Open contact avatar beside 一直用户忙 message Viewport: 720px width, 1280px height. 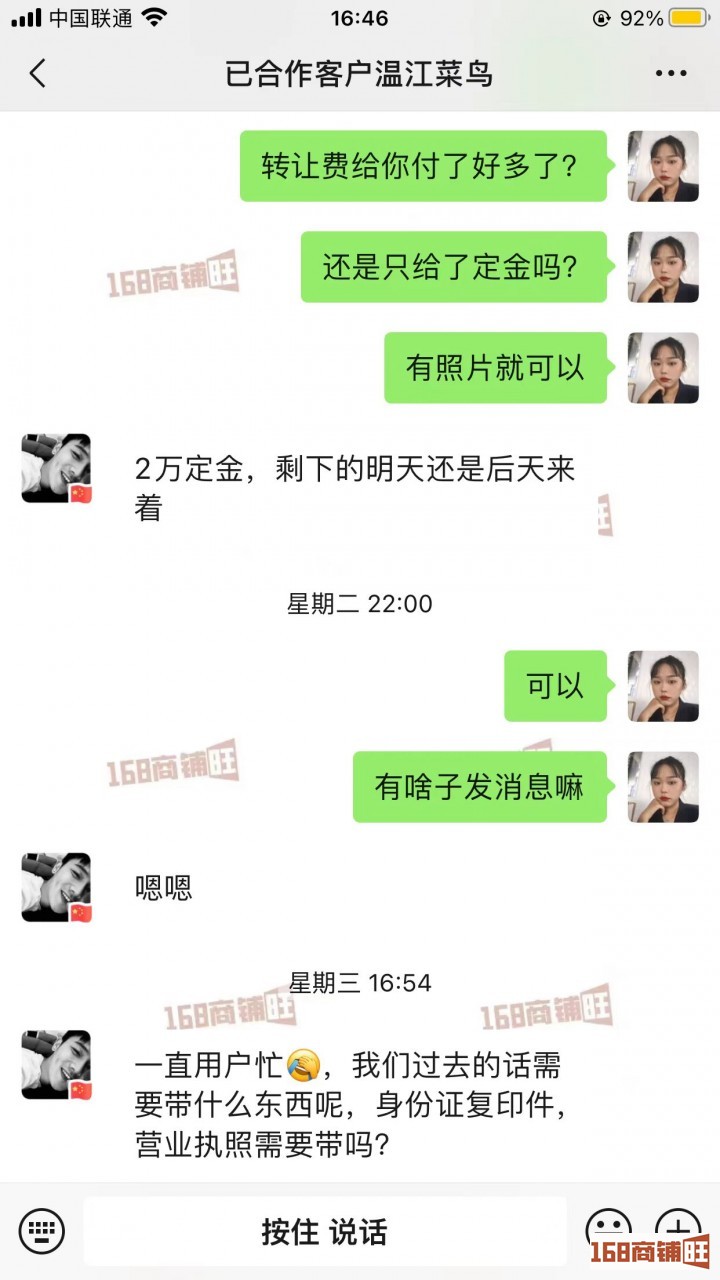point(56,1065)
